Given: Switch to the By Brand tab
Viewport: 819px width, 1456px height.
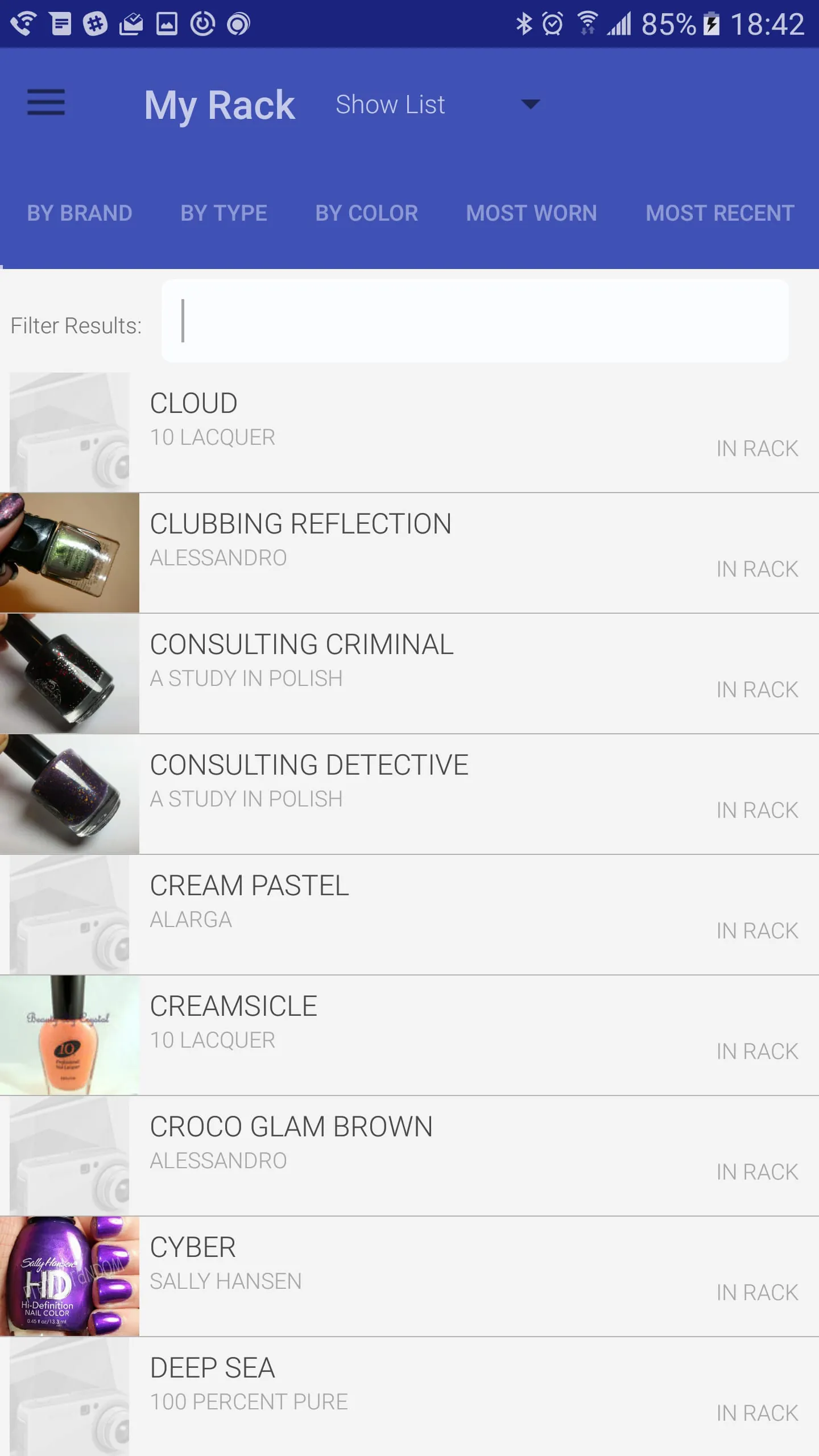Looking at the screenshot, I should coord(80,213).
